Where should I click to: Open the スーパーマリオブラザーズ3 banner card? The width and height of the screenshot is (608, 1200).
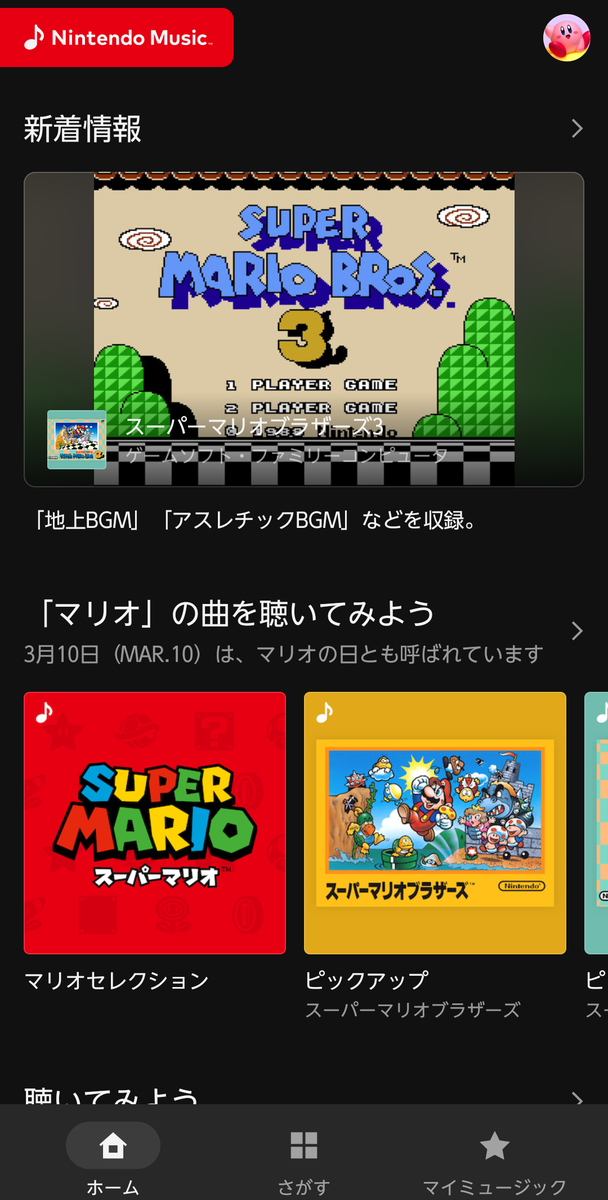304,329
